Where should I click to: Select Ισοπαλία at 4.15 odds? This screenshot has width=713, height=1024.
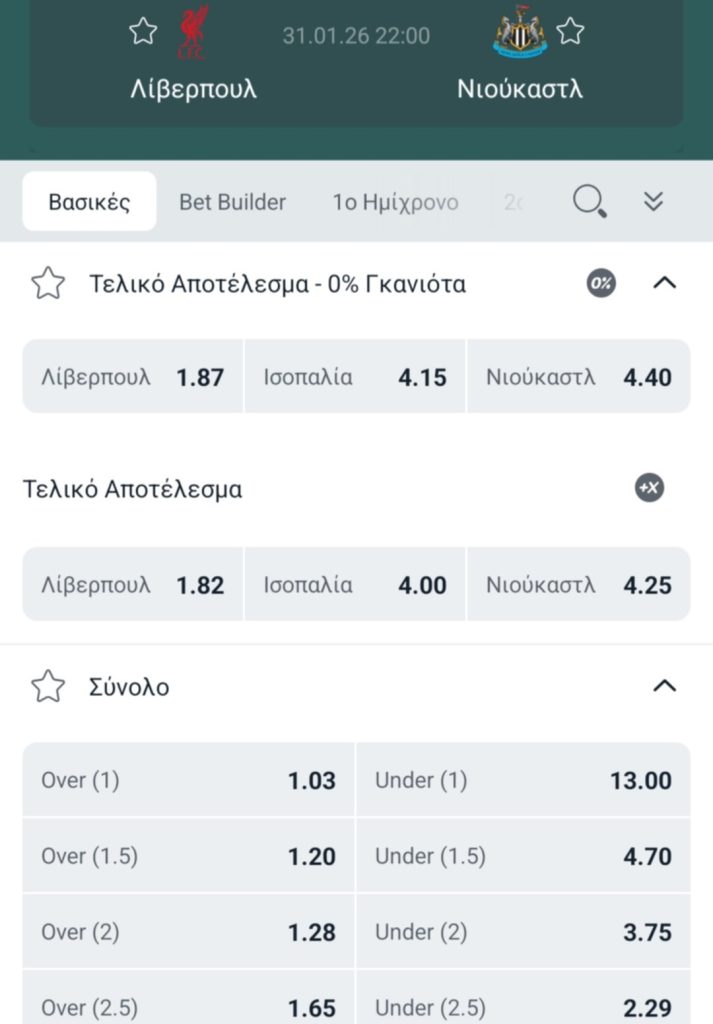(x=355, y=377)
